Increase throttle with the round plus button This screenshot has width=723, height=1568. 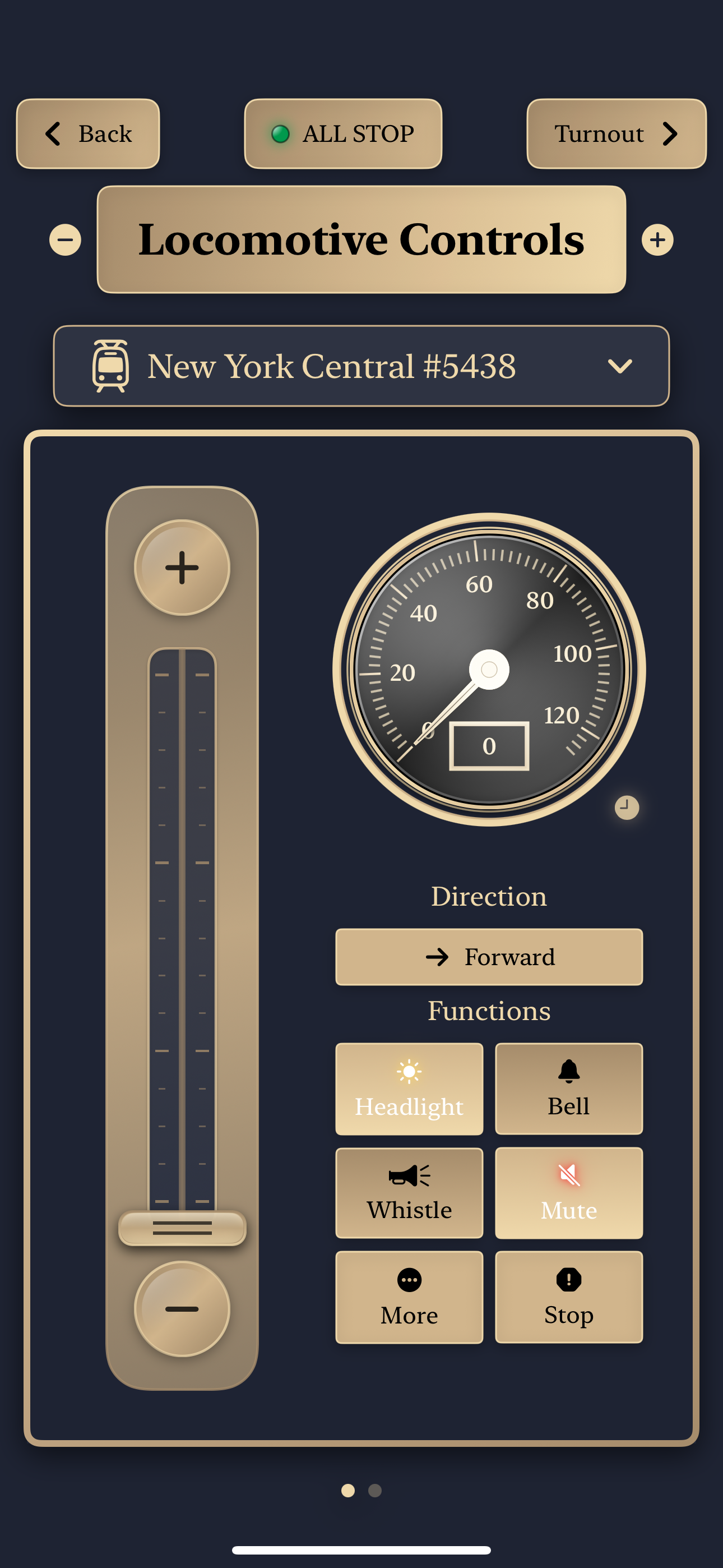pyautogui.click(x=182, y=568)
